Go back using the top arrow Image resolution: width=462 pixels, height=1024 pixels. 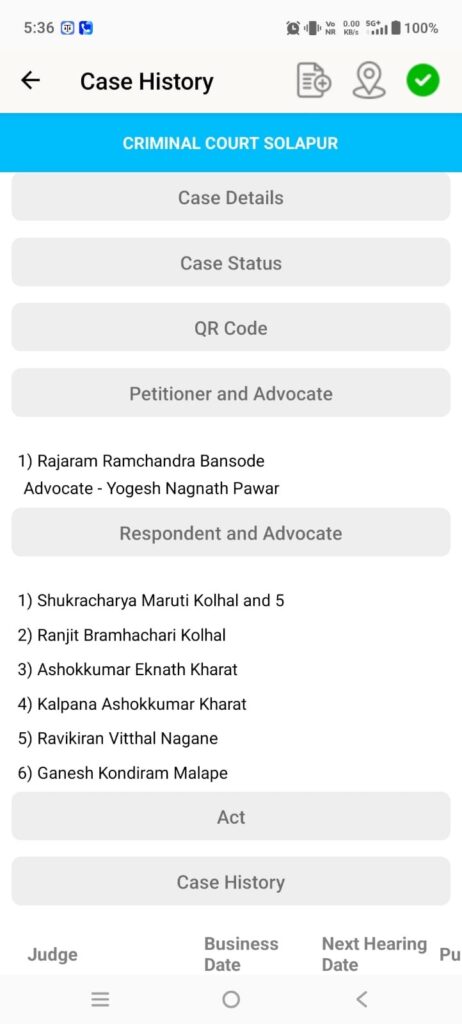pyautogui.click(x=30, y=81)
